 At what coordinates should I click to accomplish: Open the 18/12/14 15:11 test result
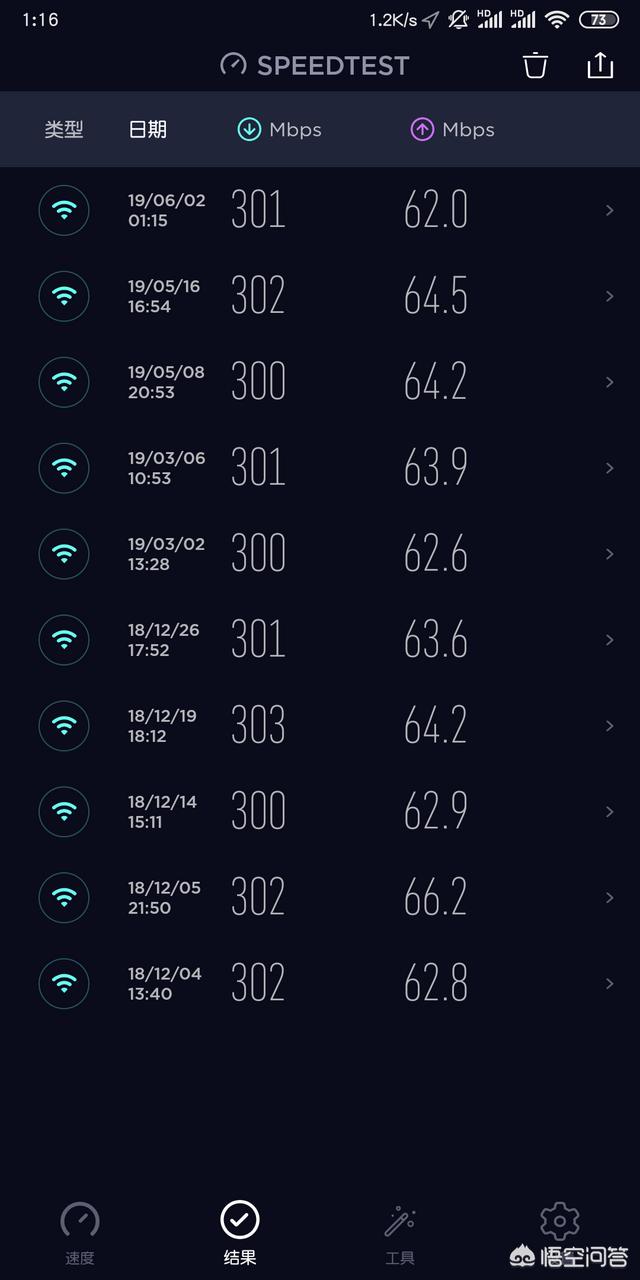pyautogui.click(x=320, y=812)
